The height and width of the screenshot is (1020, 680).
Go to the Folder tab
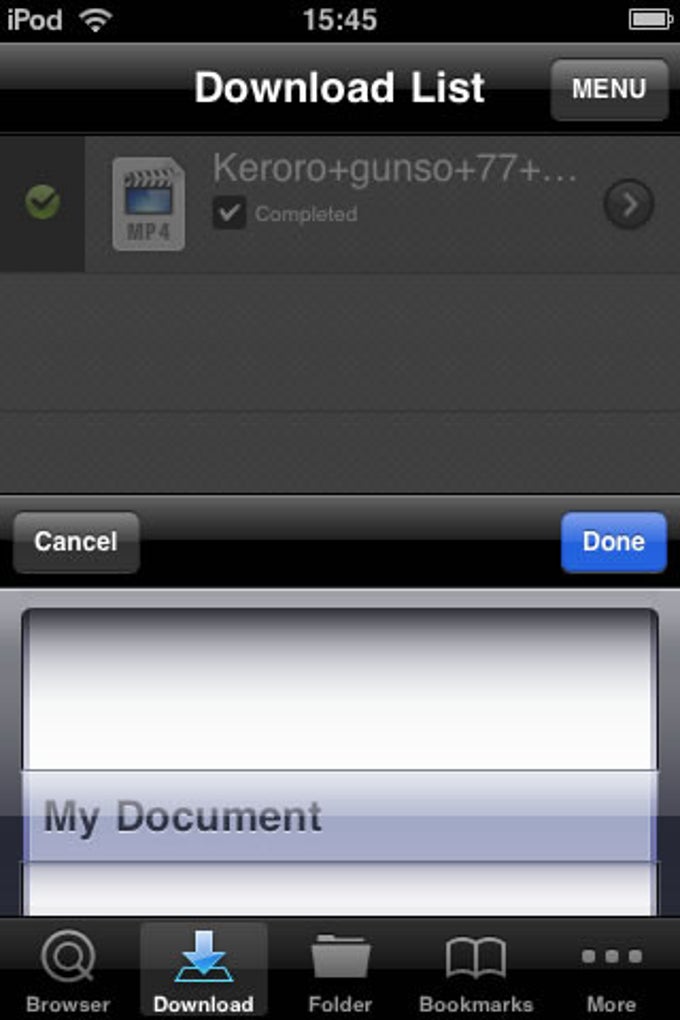click(x=340, y=971)
